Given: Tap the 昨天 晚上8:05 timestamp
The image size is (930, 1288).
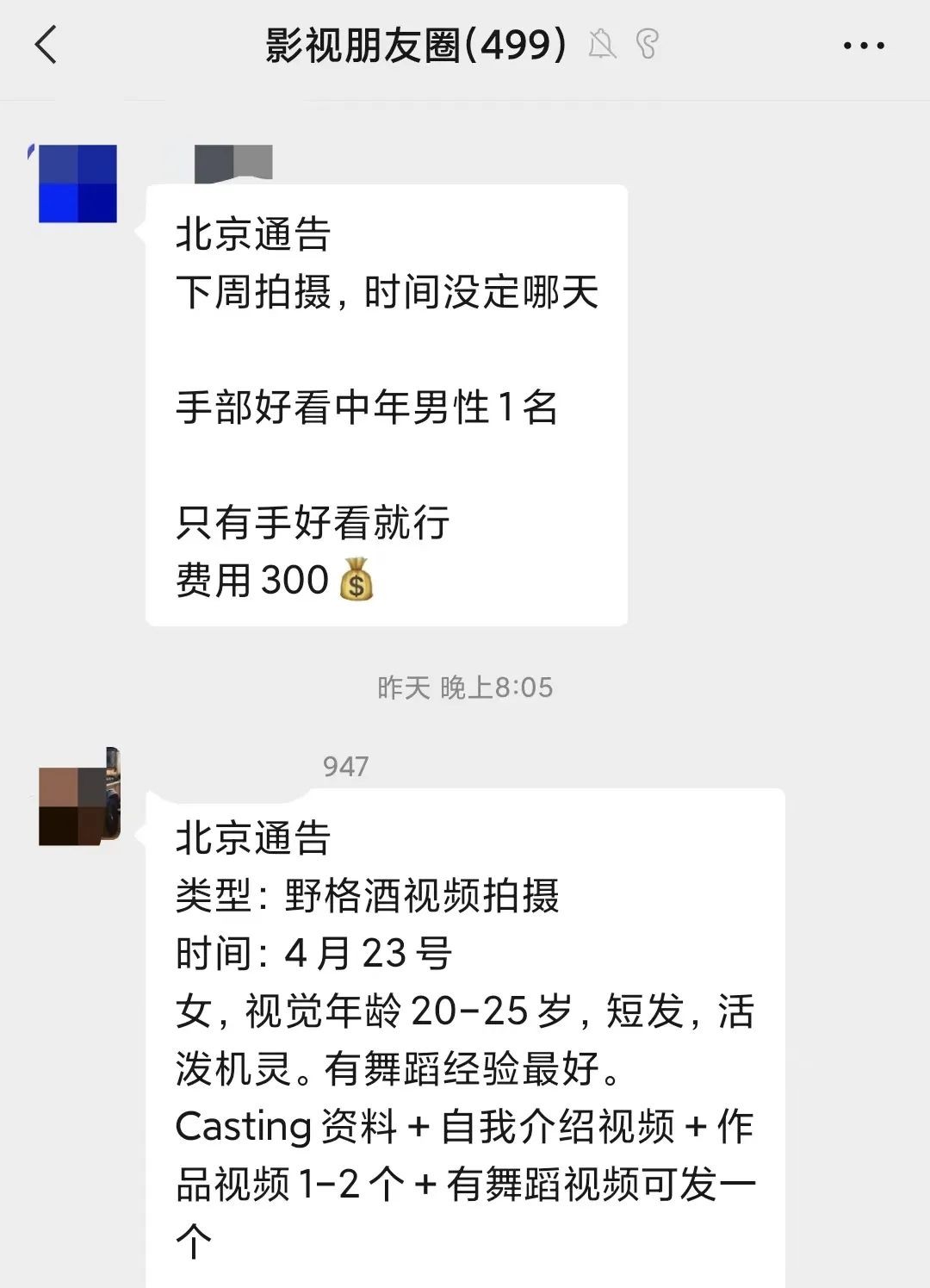Looking at the screenshot, I should point(465,688).
